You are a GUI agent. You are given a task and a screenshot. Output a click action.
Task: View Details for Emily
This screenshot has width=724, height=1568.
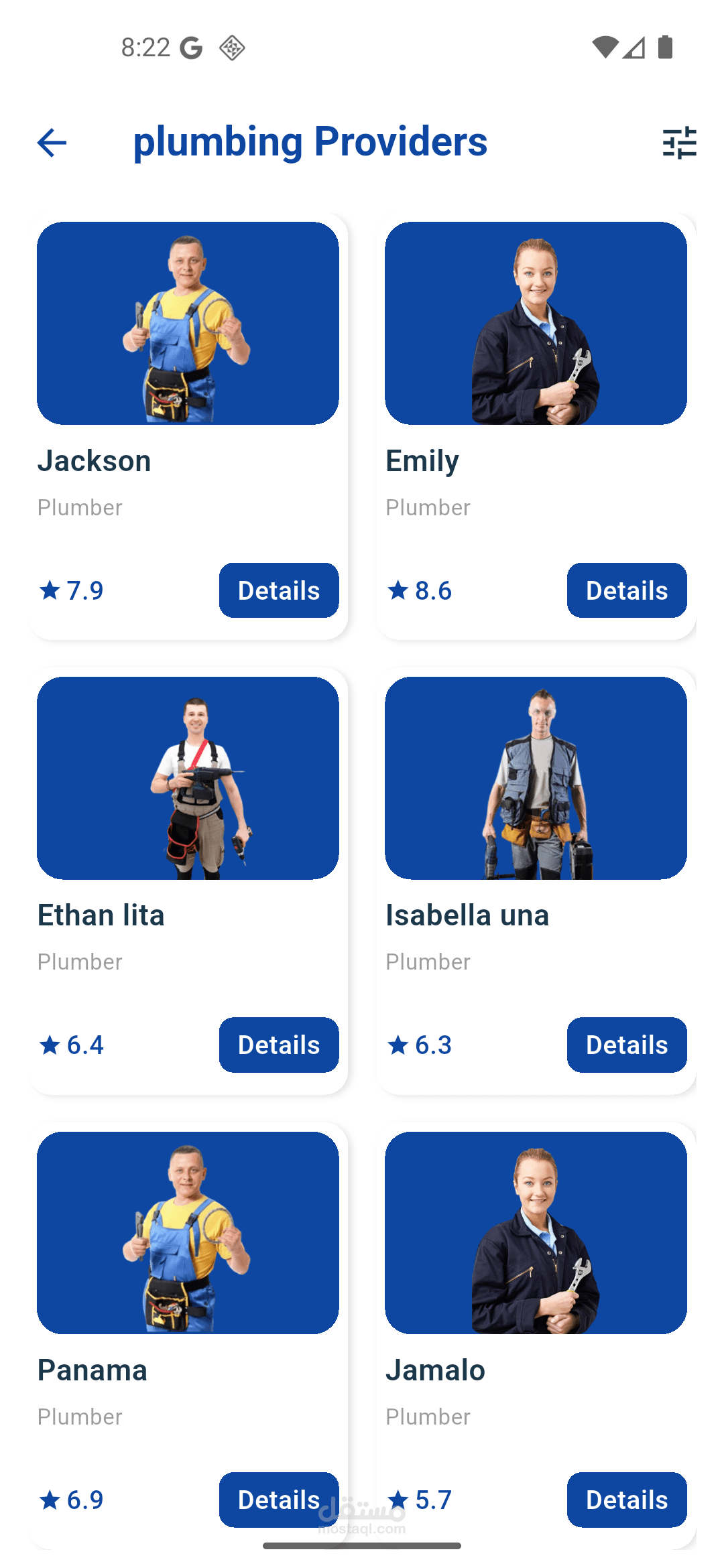click(627, 590)
